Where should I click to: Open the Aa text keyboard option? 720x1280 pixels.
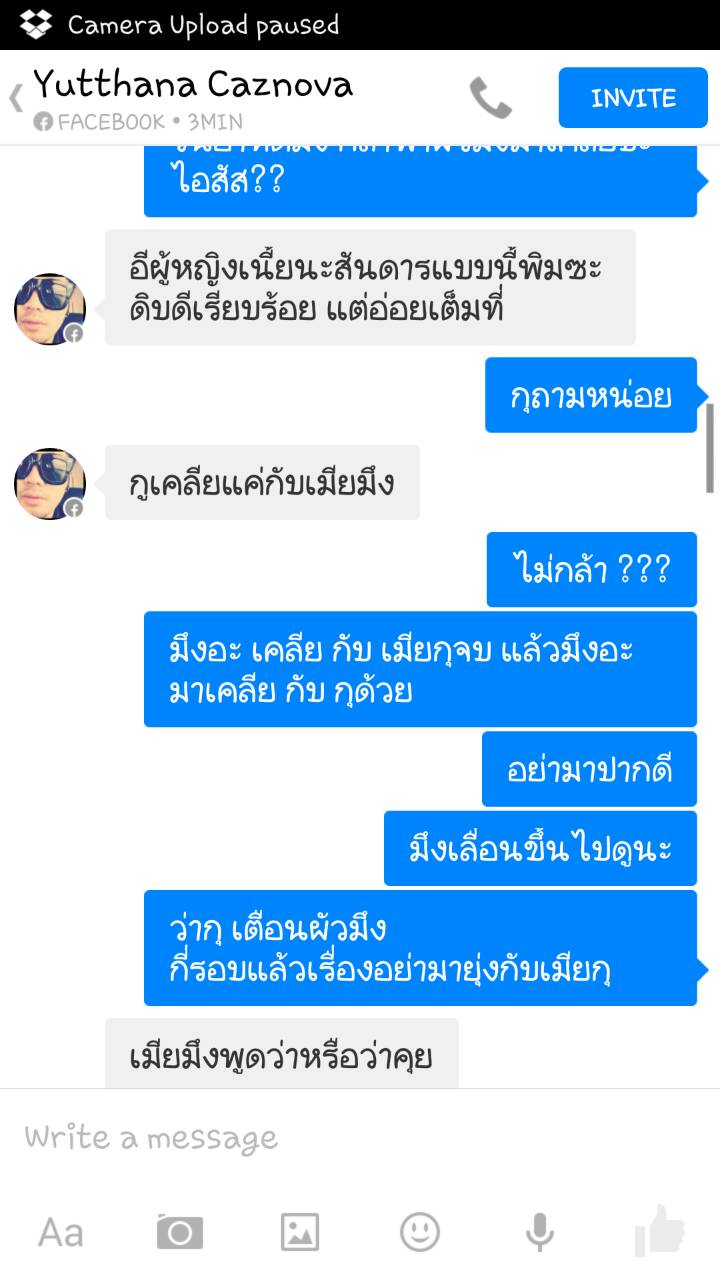tap(60, 1232)
